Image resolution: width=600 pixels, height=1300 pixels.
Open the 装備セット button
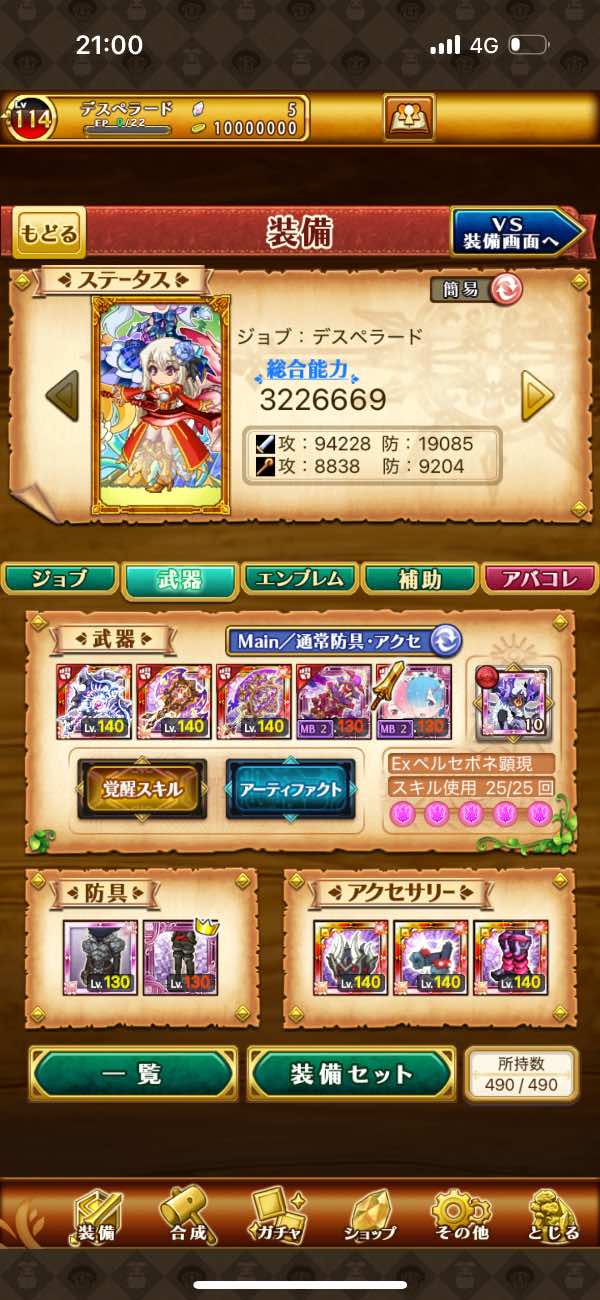(x=351, y=1075)
